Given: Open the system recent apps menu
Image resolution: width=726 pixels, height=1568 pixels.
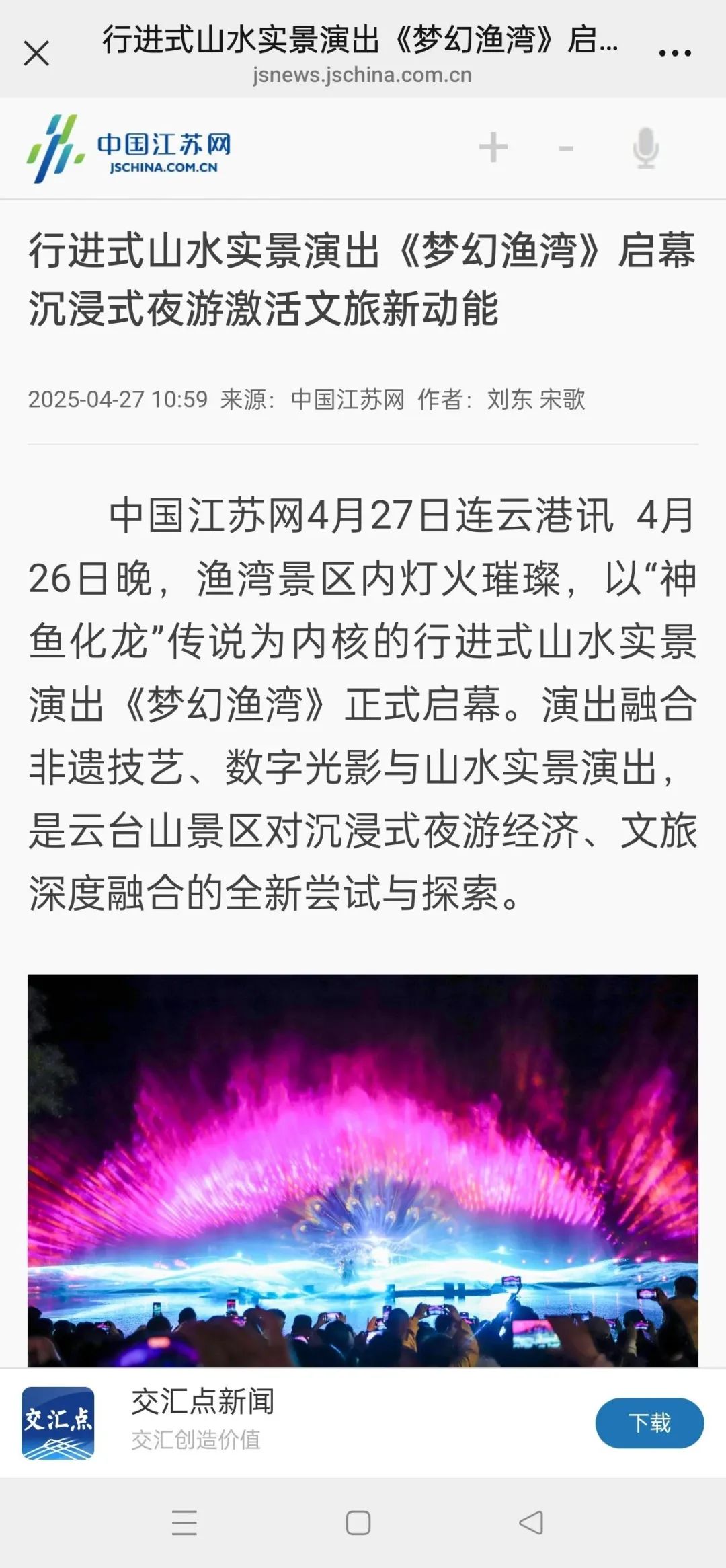Looking at the screenshot, I should point(184,1523).
